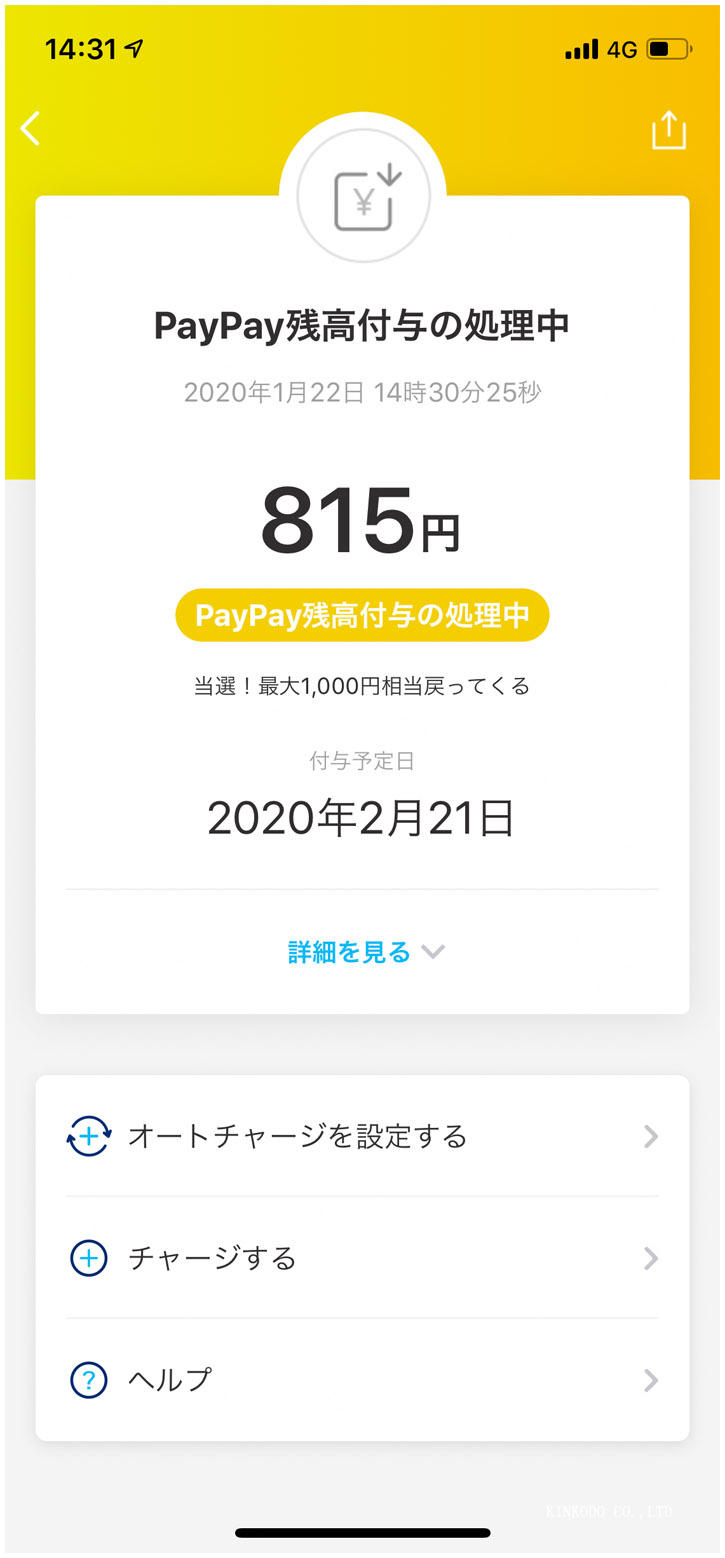Open オートチャージを設定する
The height and width of the screenshot is (1558, 725).
tap(362, 1137)
